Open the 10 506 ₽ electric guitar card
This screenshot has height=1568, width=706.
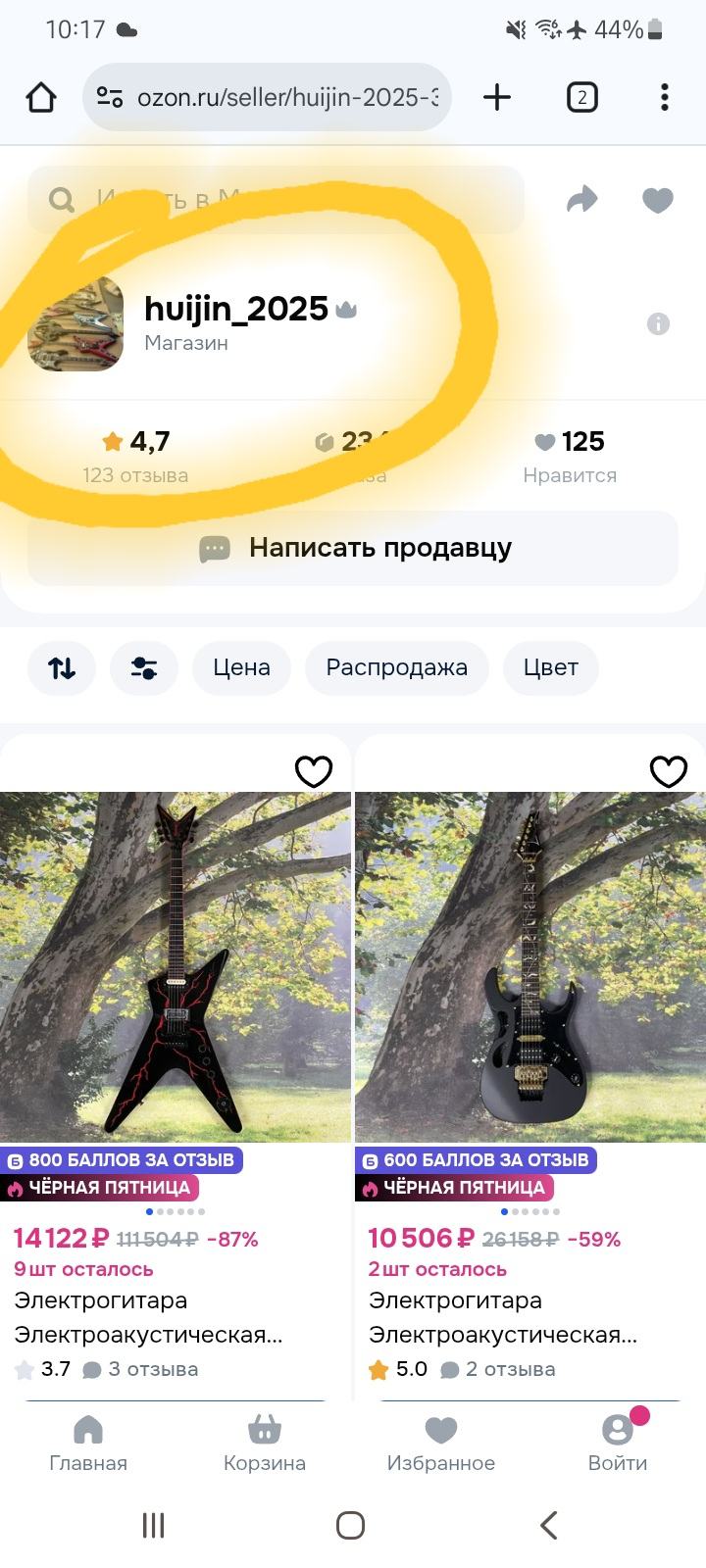(529, 965)
